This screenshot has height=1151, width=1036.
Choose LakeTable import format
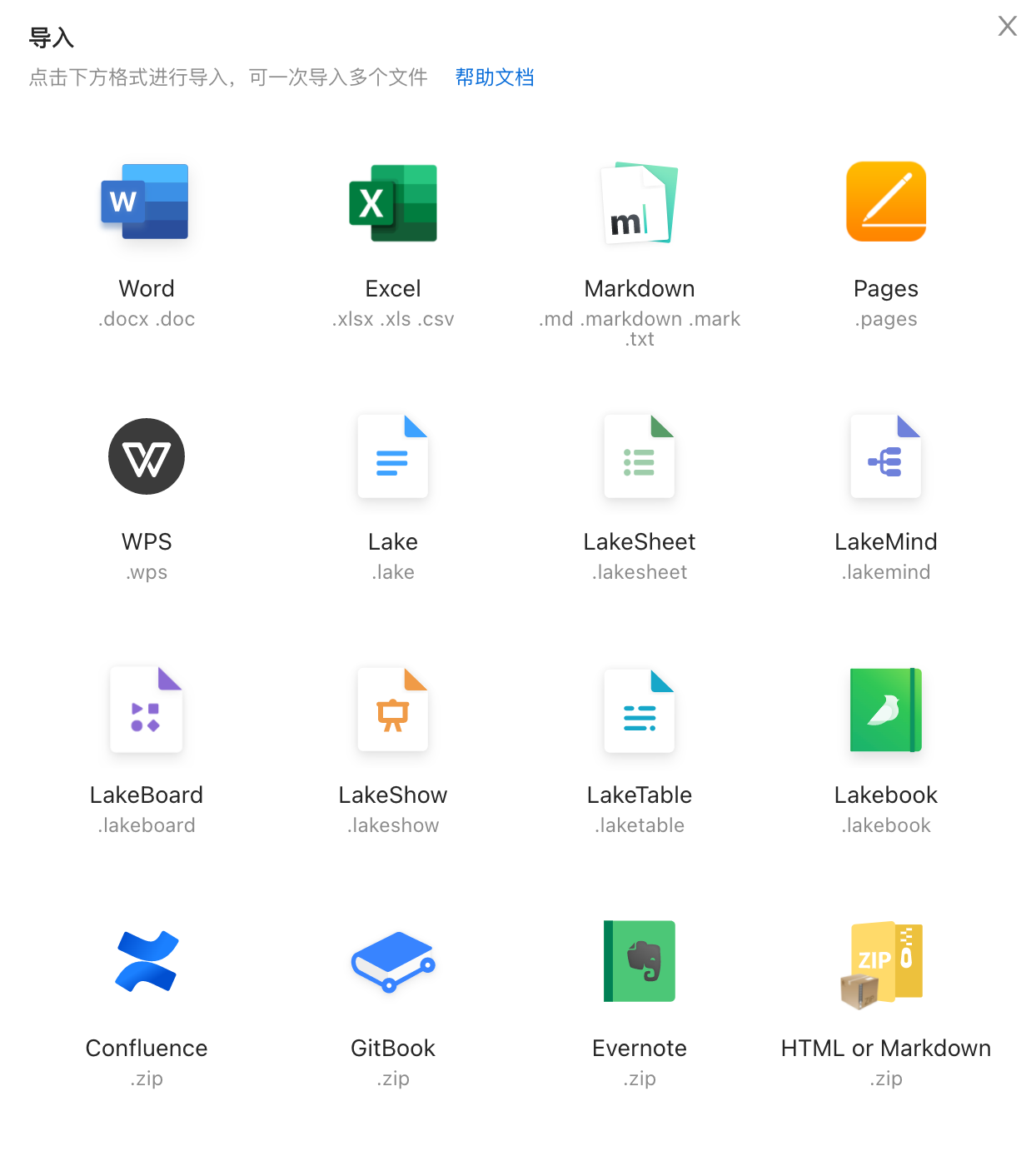pyautogui.click(x=640, y=710)
